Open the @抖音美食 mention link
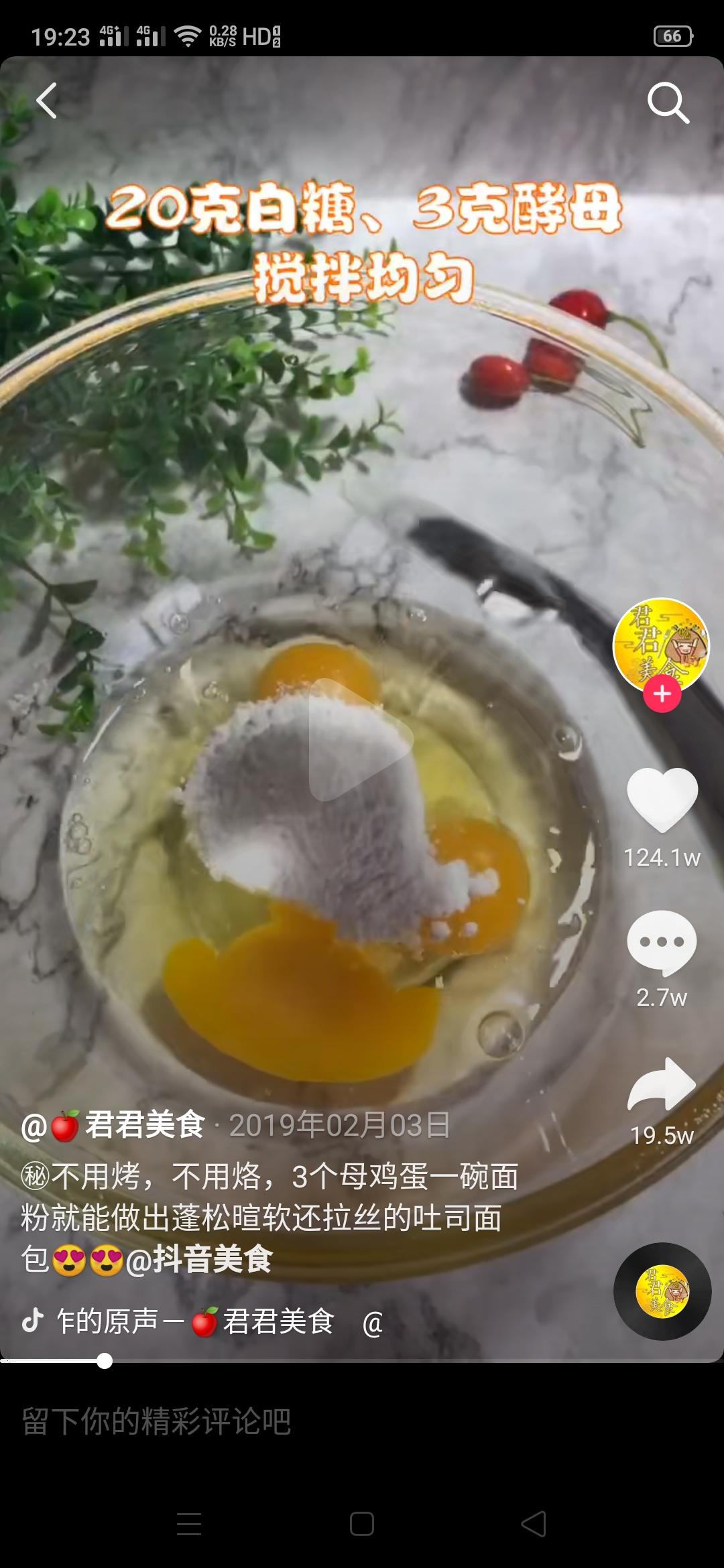Viewport: 724px width, 1568px height. click(x=199, y=1259)
